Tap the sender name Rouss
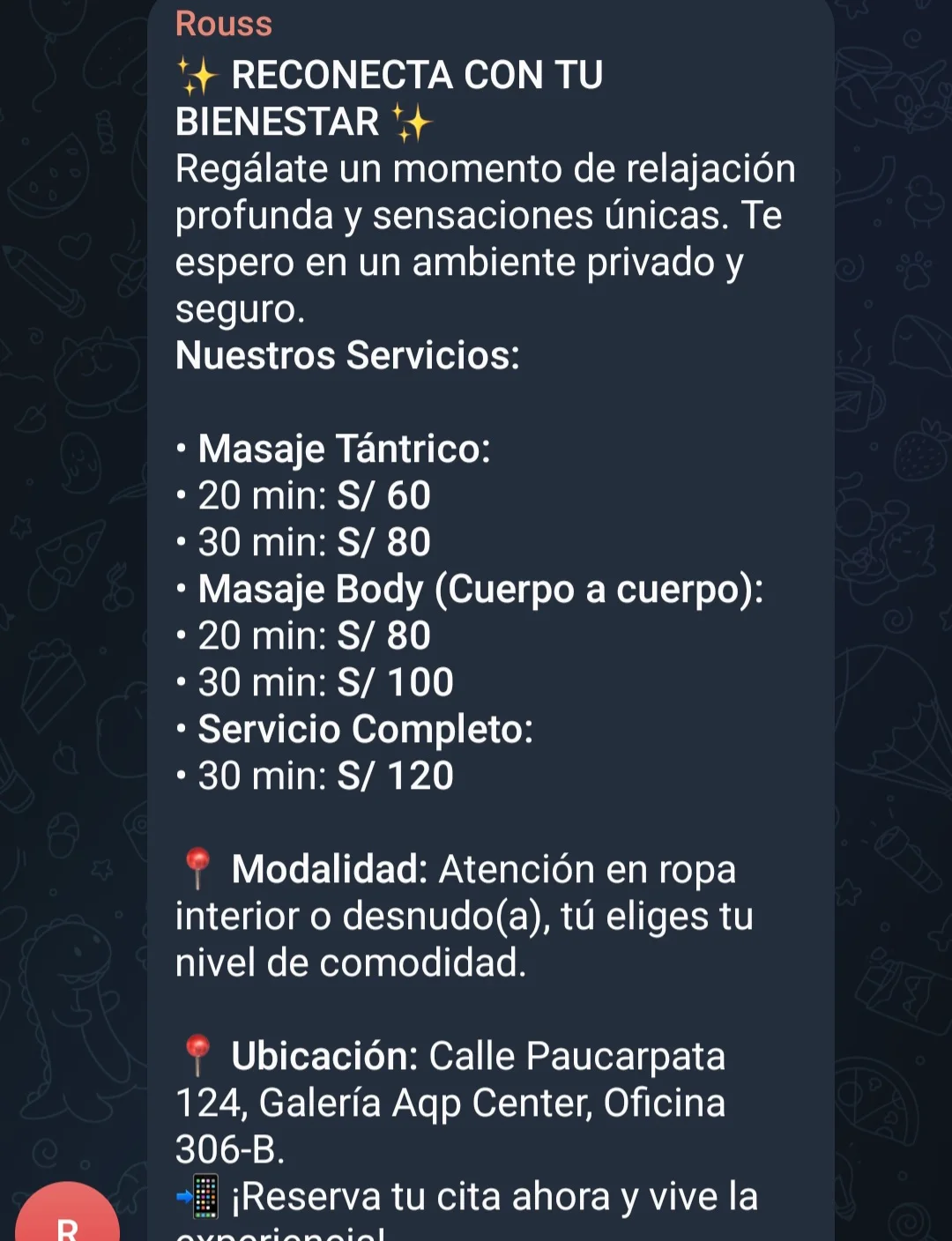 tap(223, 25)
